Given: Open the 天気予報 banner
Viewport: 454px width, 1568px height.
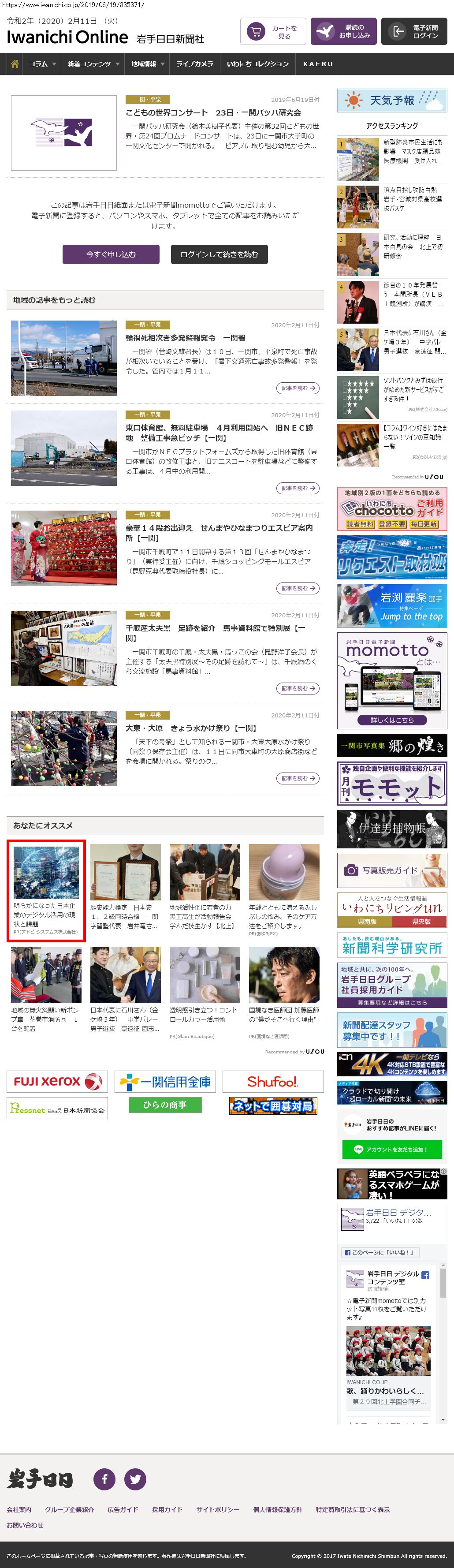Looking at the screenshot, I should [x=392, y=101].
